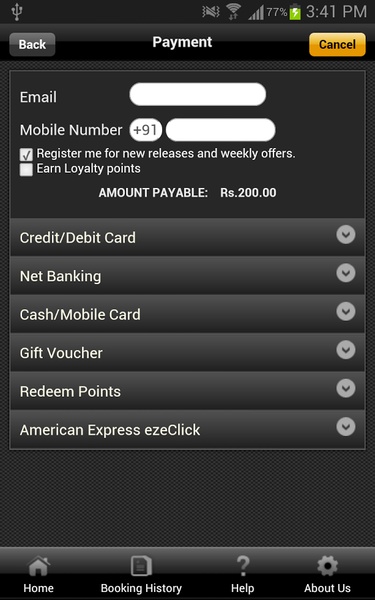Open the Redeem Points section

point(188,391)
